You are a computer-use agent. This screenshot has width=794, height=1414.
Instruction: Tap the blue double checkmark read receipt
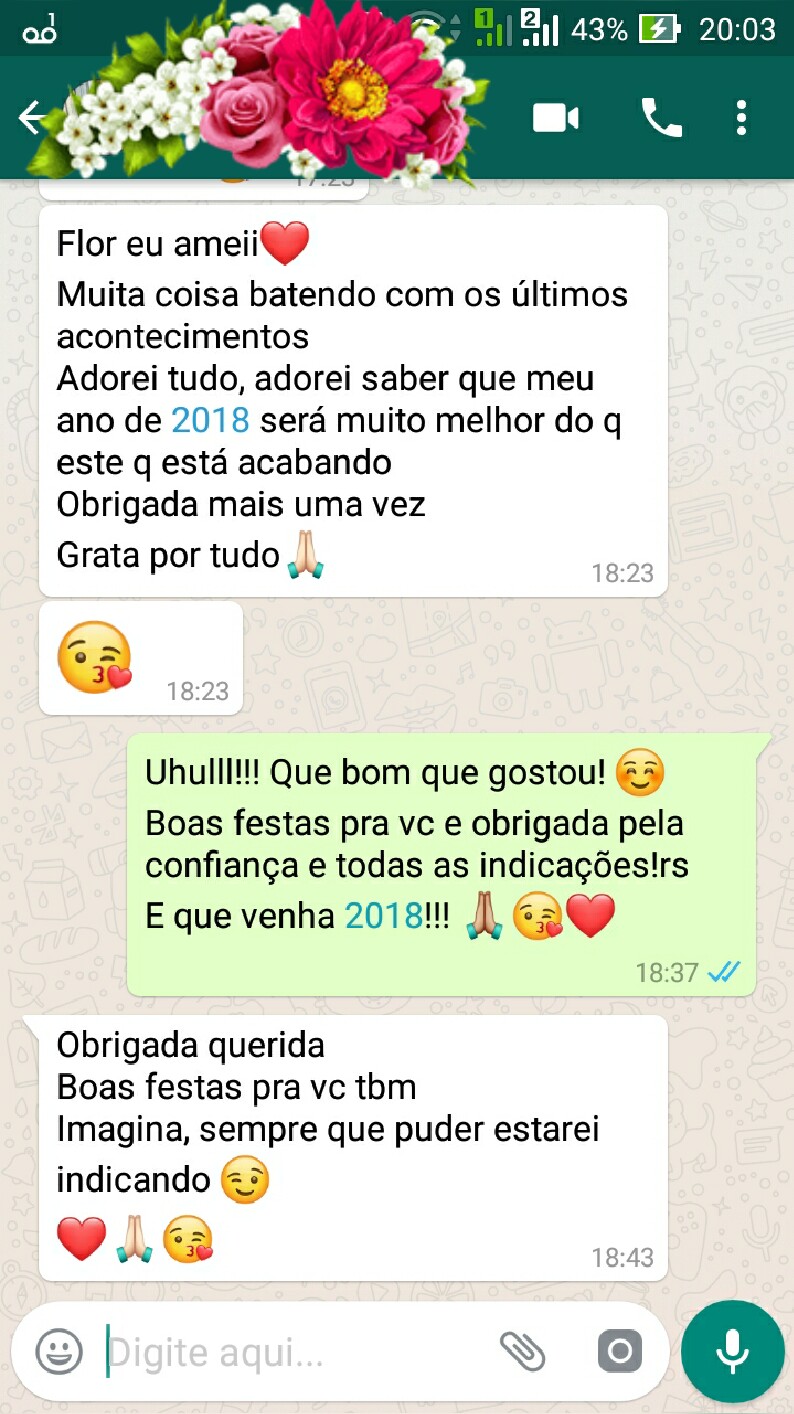pos(718,970)
